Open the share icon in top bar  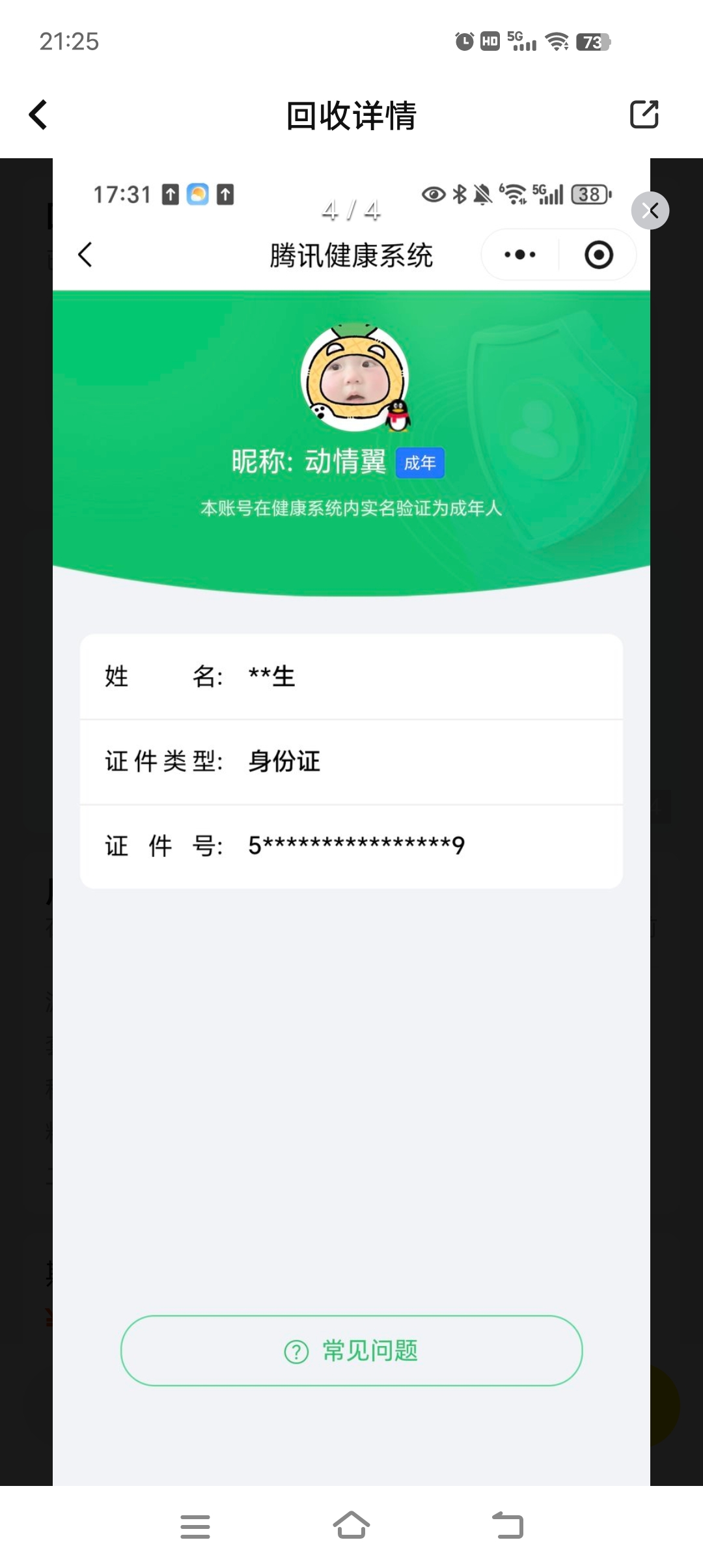(644, 115)
